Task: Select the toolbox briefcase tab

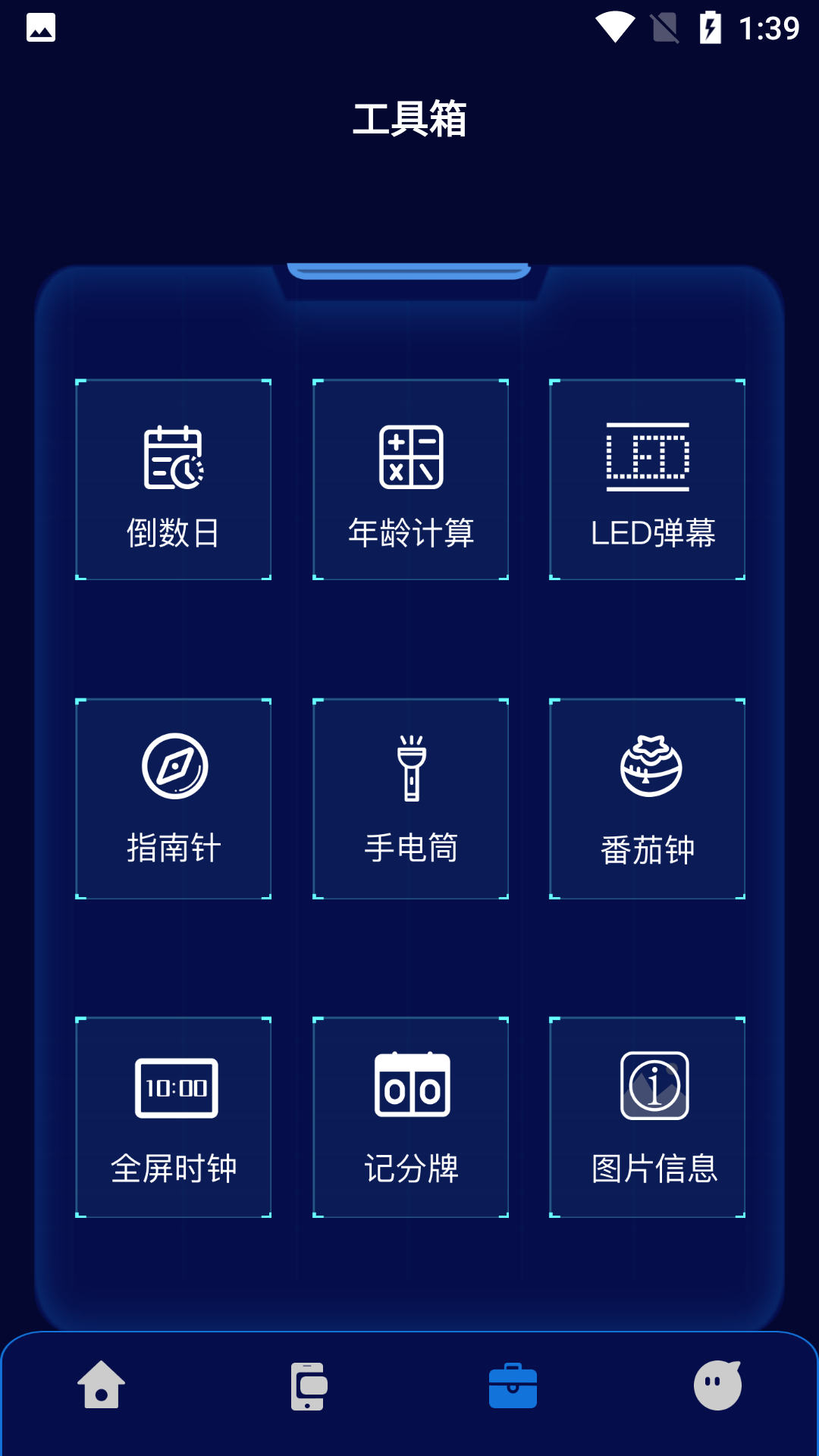Action: coord(513,1385)
